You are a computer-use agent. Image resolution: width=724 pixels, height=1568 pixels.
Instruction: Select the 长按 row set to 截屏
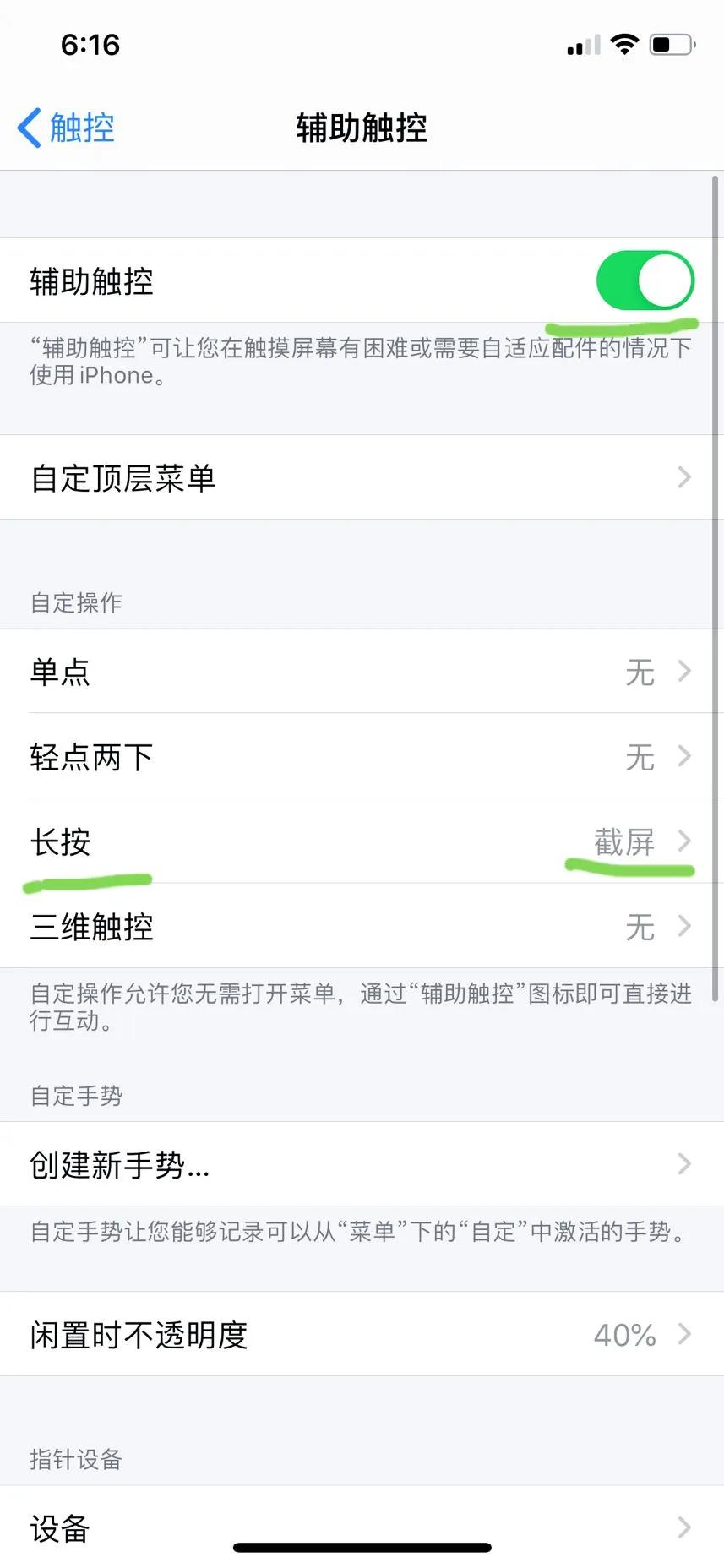point(362,841)
